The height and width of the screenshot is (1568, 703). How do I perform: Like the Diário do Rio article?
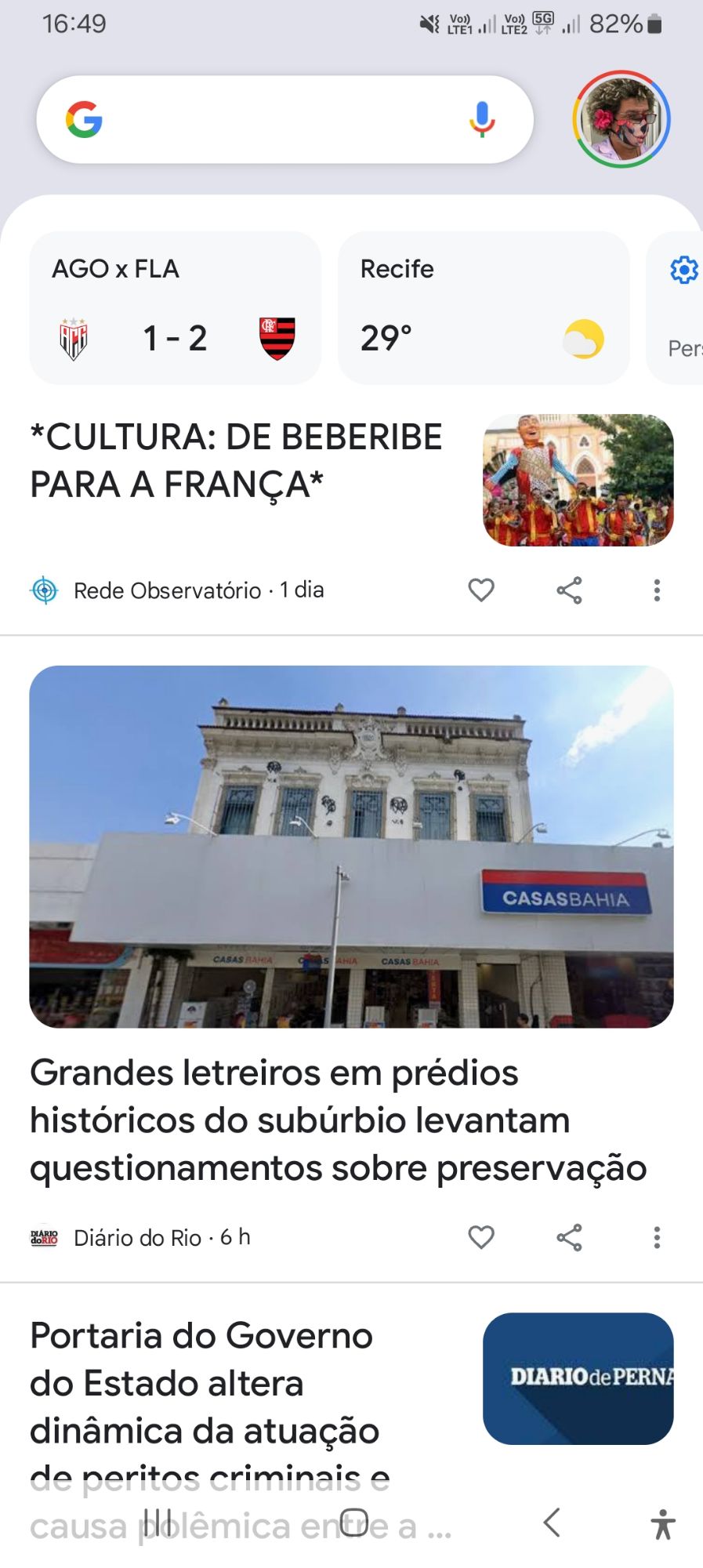point(481,1237)
